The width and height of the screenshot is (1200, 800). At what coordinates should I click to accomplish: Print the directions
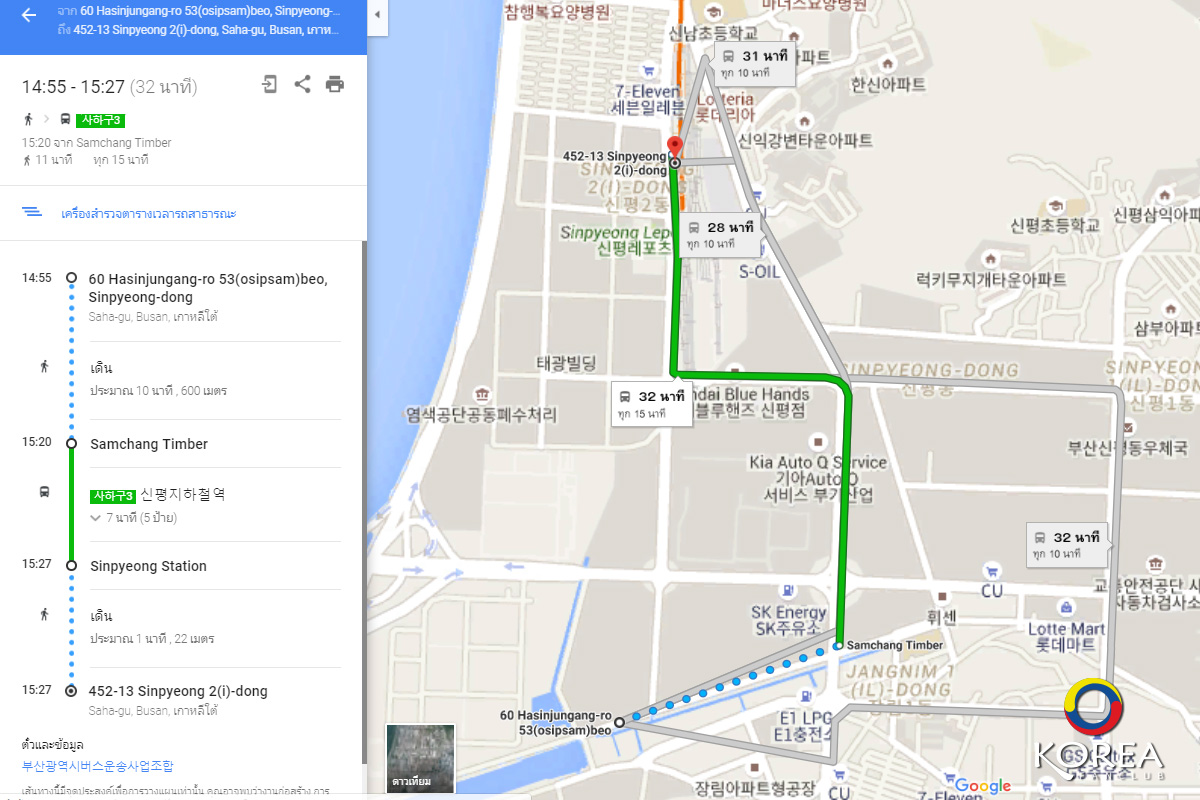point(335,84)
